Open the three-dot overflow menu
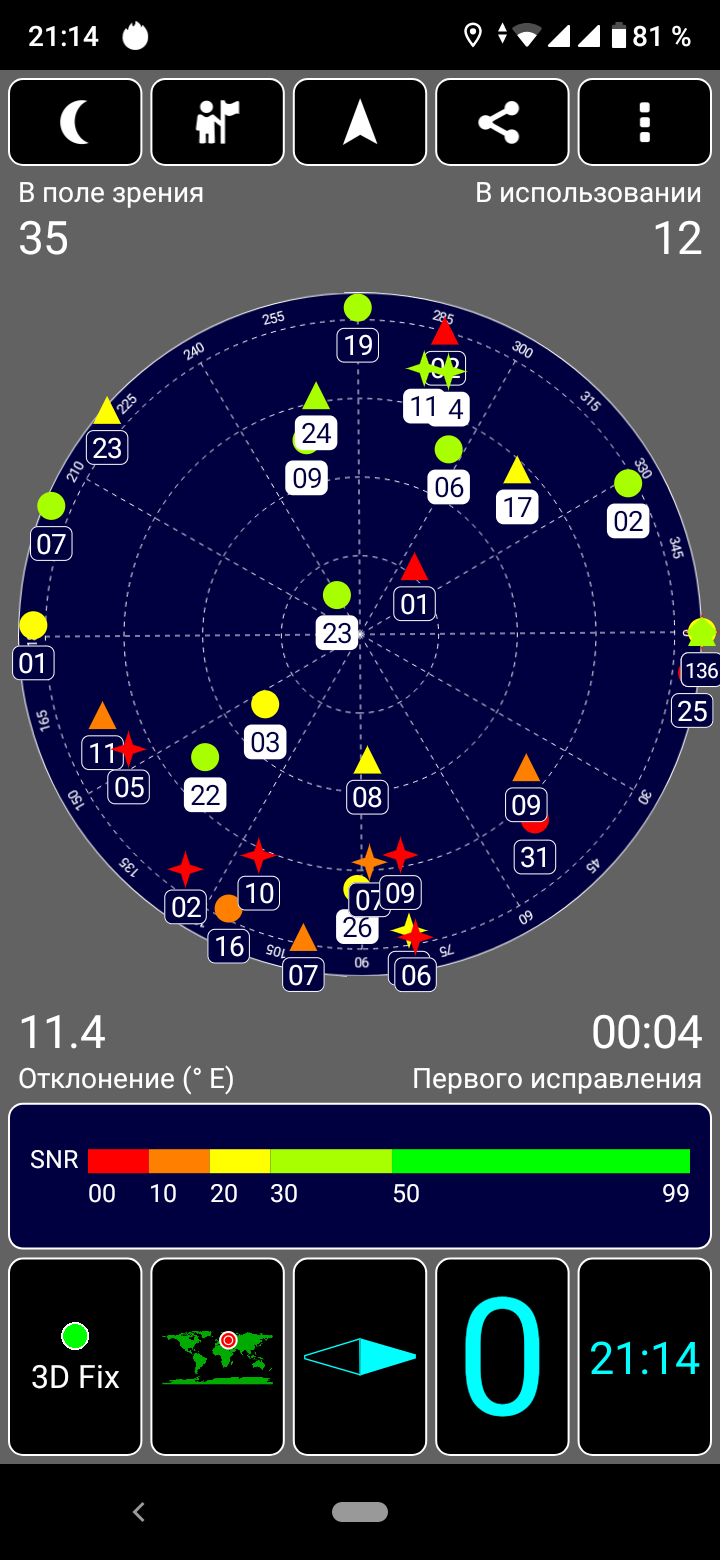 tap(644, 122)
